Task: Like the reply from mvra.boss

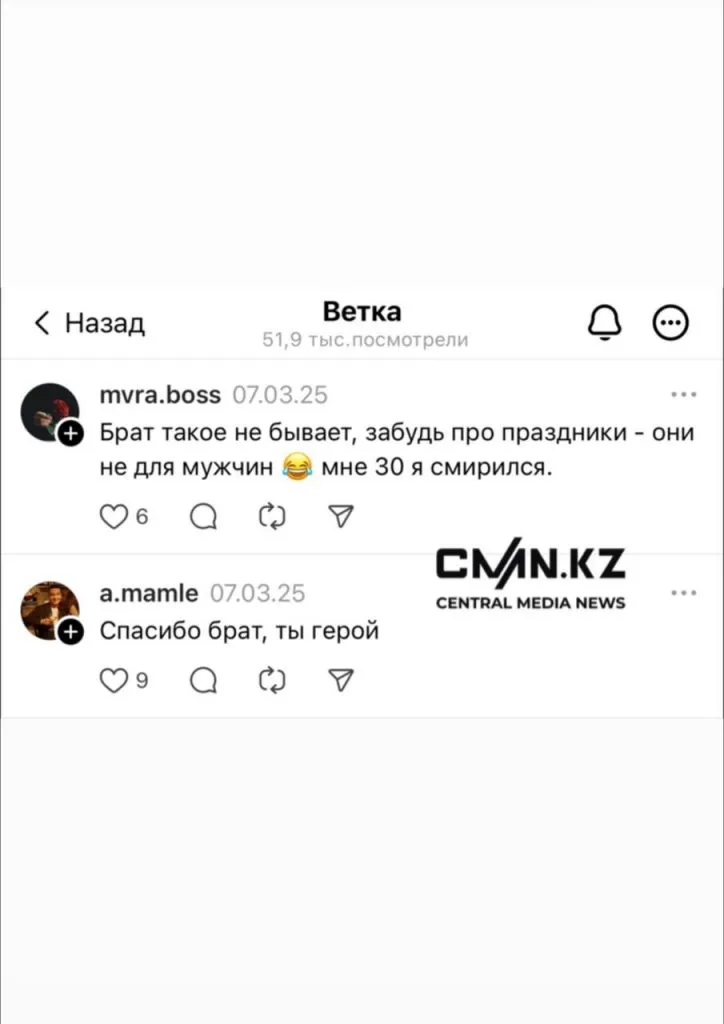Action: pyautogui.click(x=115, y=516)
